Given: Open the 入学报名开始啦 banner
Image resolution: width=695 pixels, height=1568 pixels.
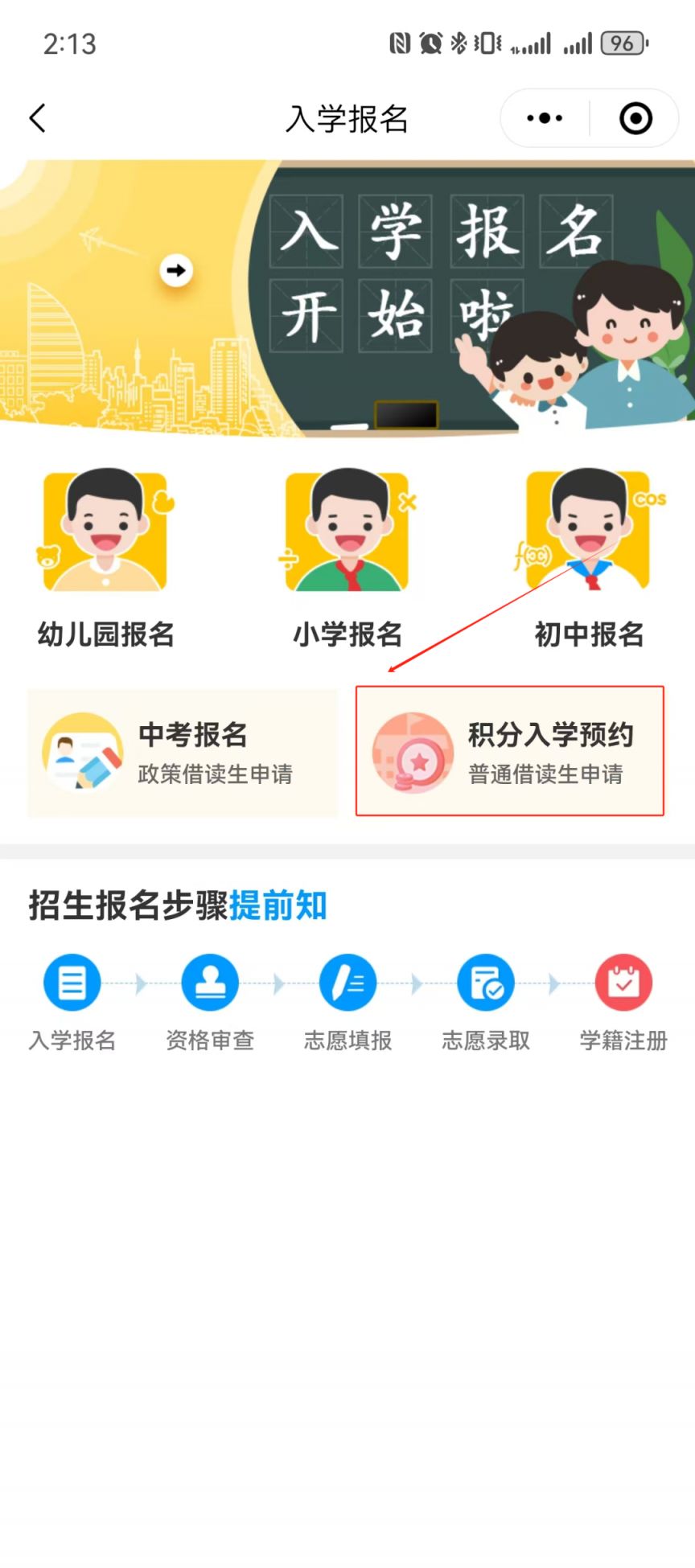Looking at the screenshot, I should [x=347, y=298].
